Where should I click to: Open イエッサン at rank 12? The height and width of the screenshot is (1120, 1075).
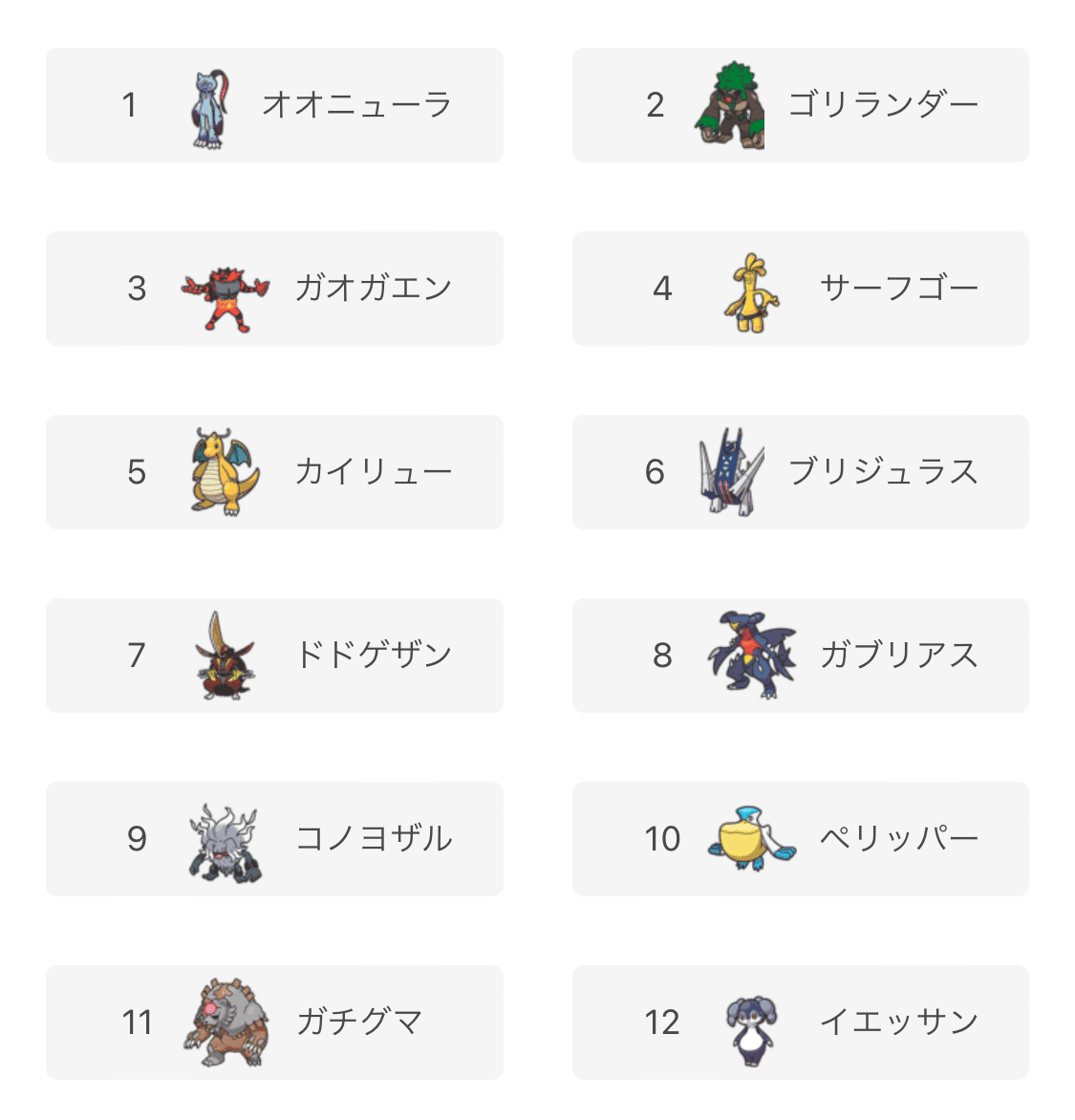point(800,1023)
